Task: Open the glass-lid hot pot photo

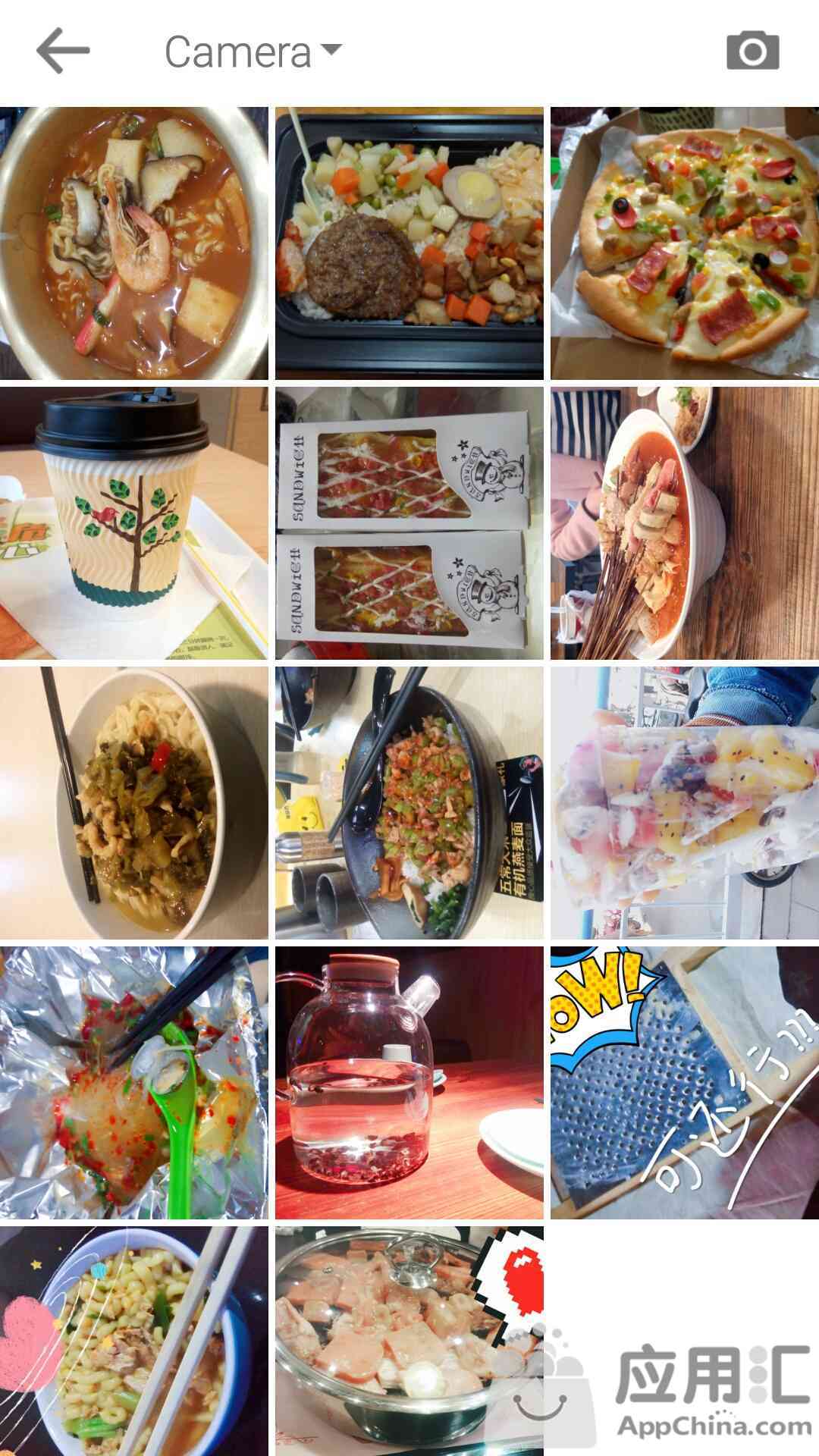Action: tap(409, 1341)
